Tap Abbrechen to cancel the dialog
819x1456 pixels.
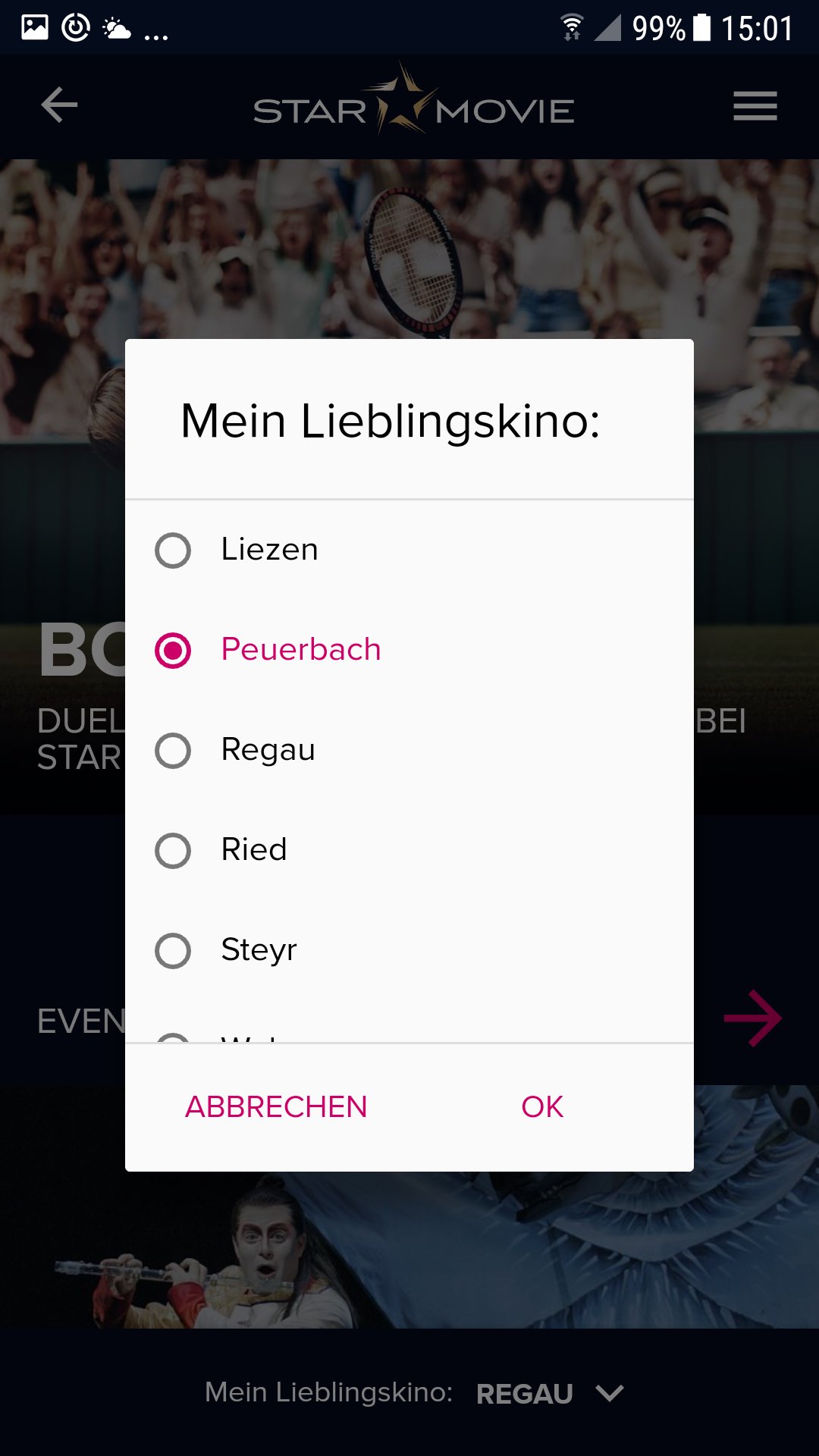[276, 1107]
